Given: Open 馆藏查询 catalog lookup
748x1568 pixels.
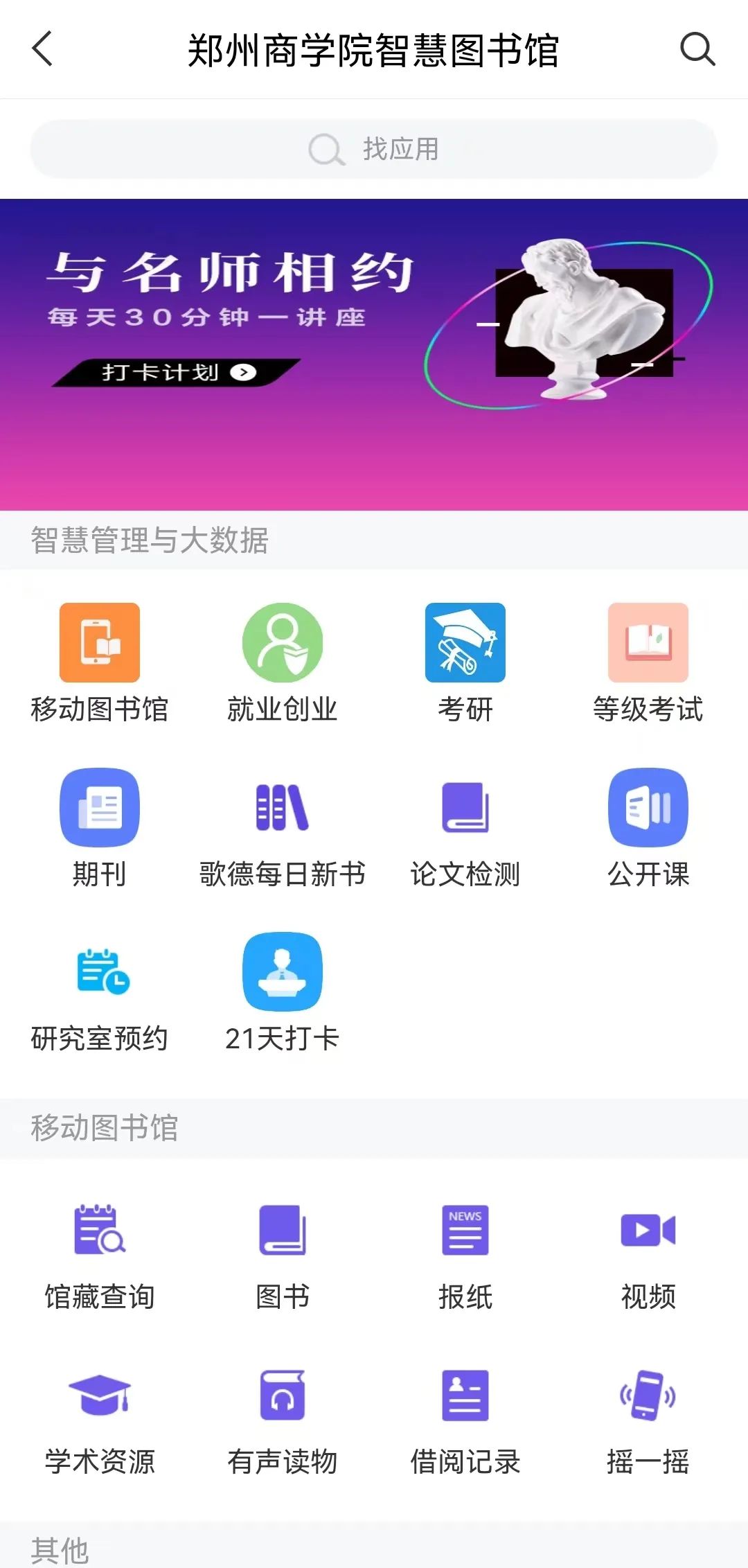Looking at the screenshot, I should 100,1230.
